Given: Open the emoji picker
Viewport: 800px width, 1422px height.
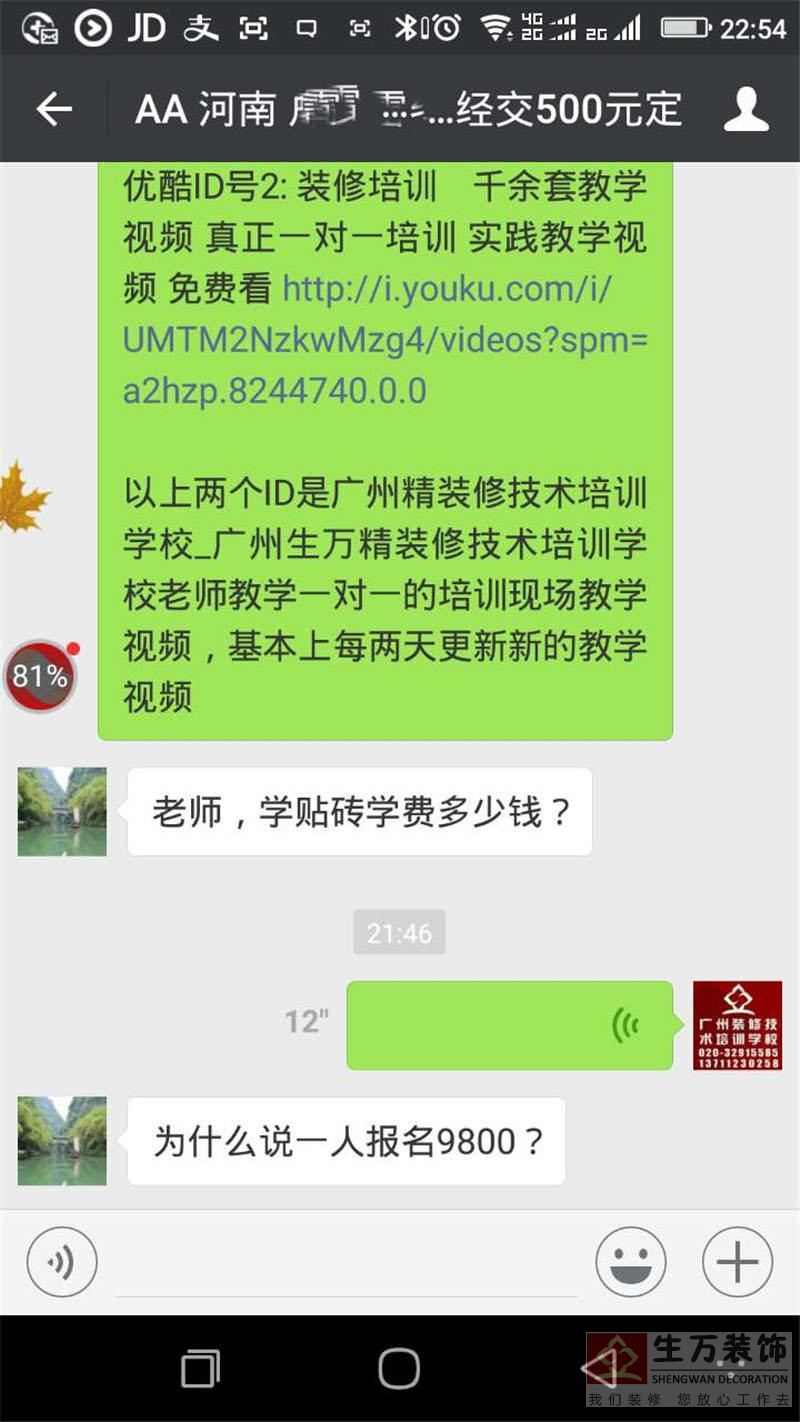Looking at the screenshot, I should [x=631, y=1262].
